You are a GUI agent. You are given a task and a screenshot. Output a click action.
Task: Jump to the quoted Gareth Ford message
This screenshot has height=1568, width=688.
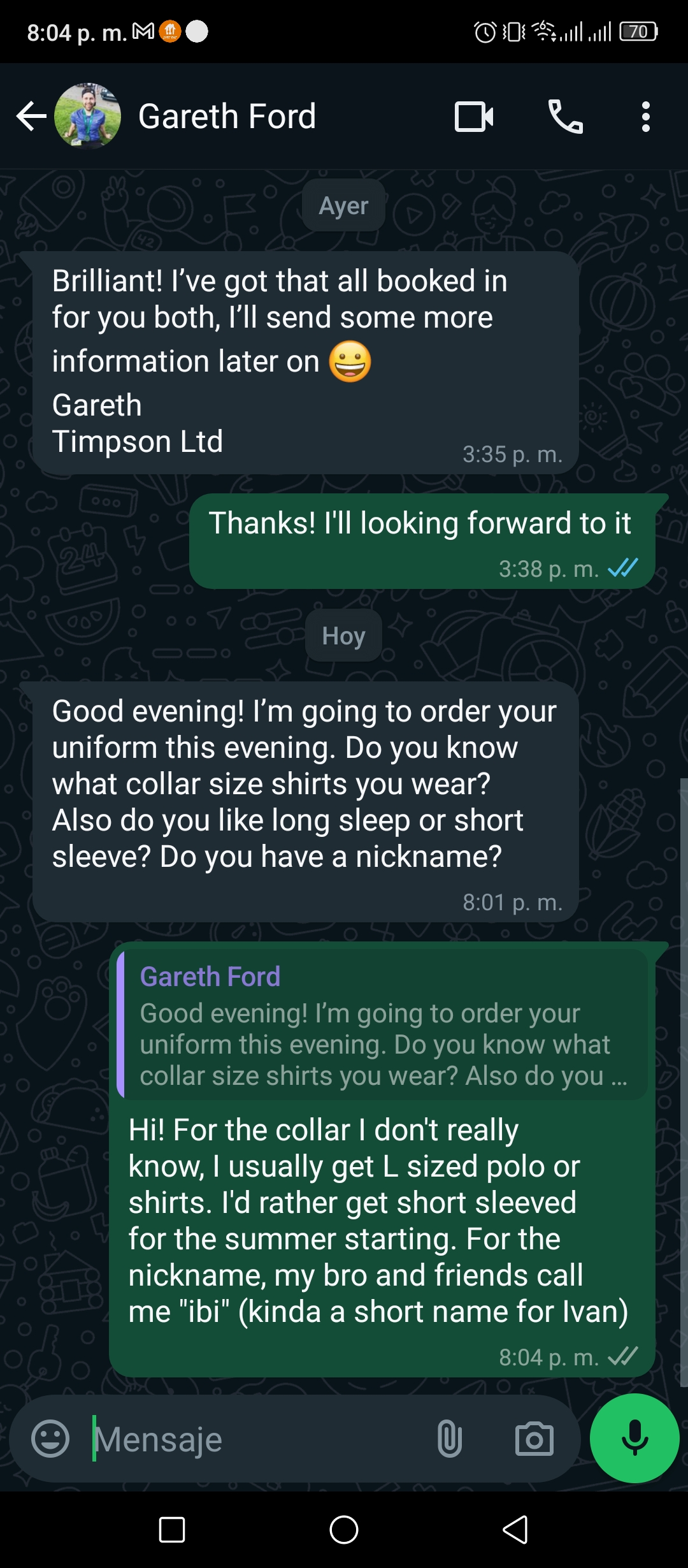click(x=382, y=1024)
